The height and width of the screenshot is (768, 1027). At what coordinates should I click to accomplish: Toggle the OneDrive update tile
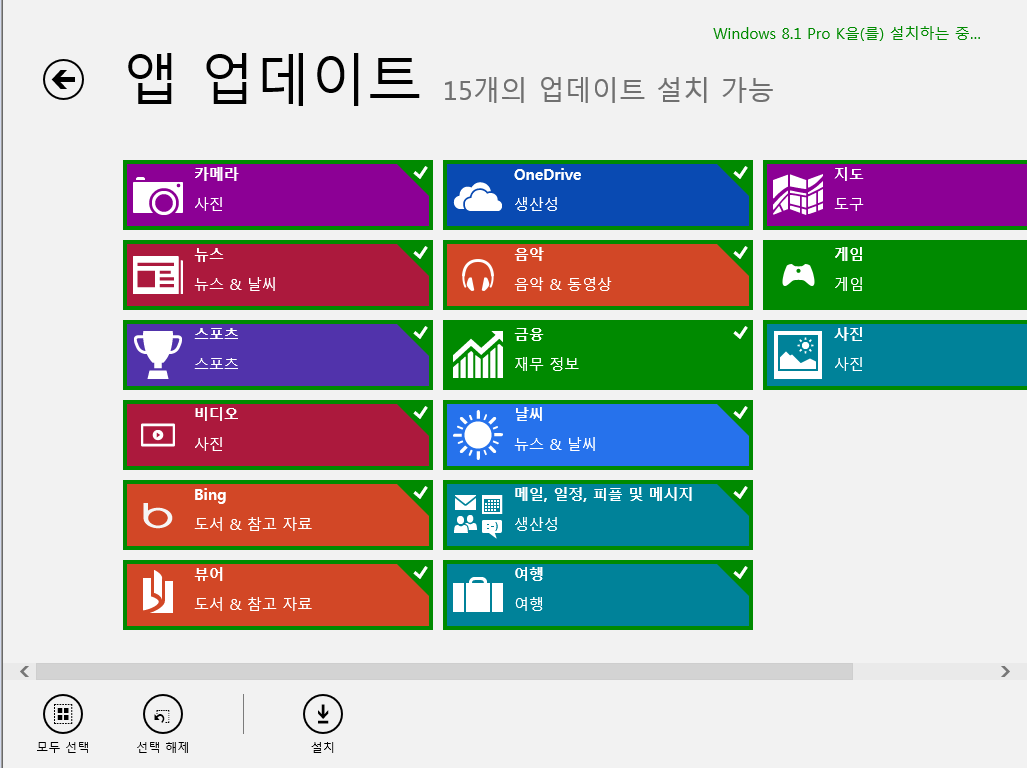pos(598,195)
